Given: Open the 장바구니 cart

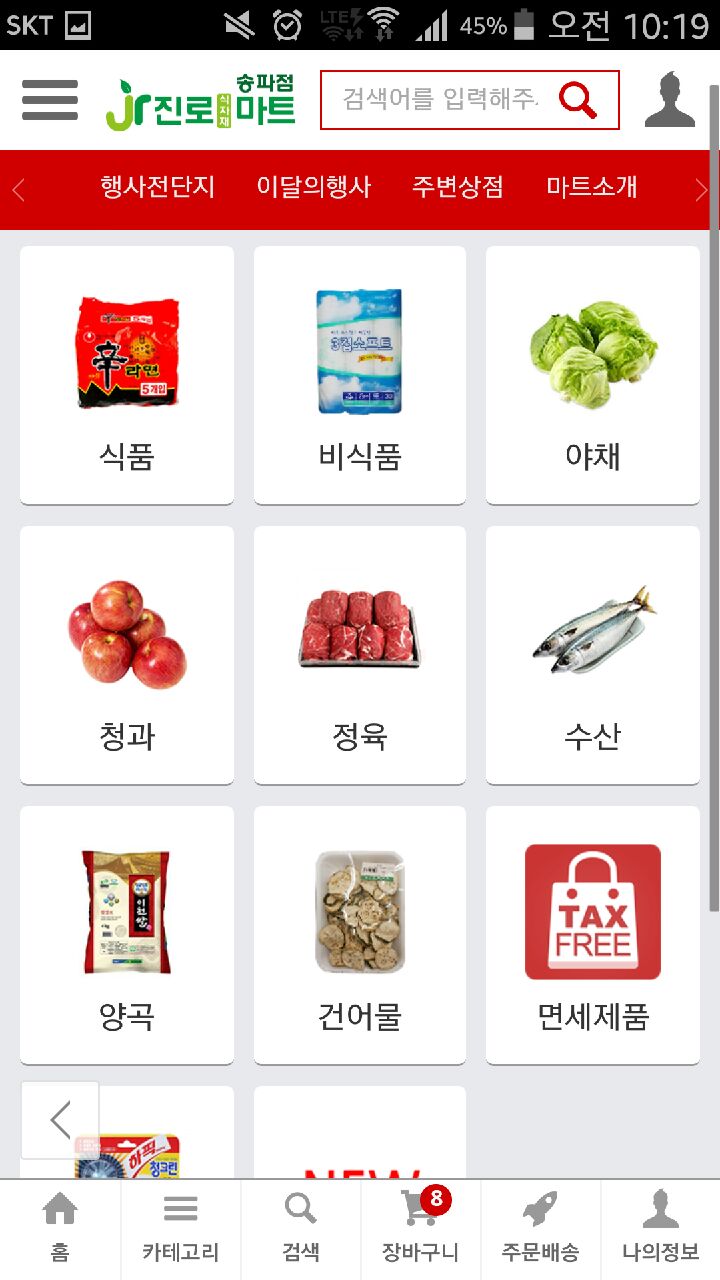Looking at the screenshot, I should pyautogui.click(x=420, y=1228).
